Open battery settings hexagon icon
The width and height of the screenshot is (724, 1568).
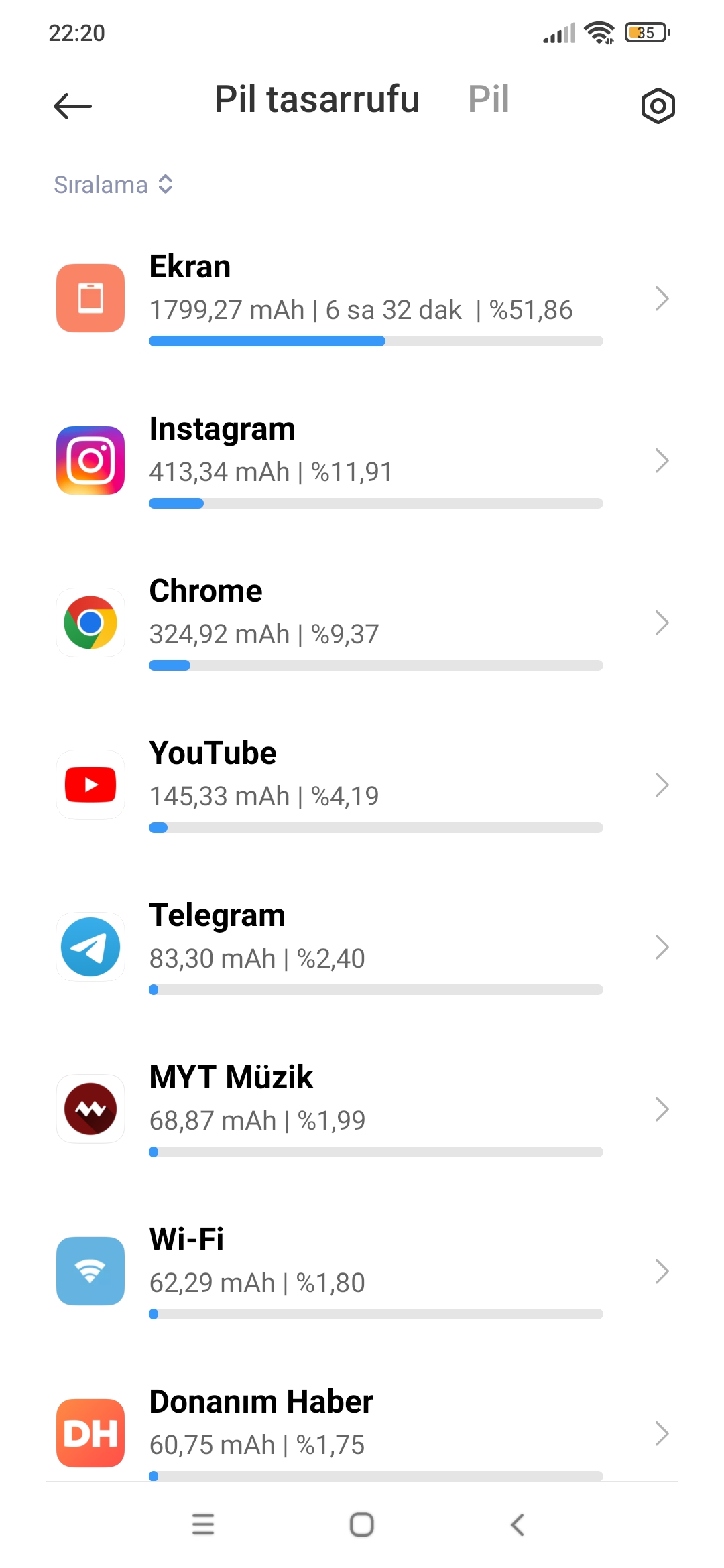[658, 106]
